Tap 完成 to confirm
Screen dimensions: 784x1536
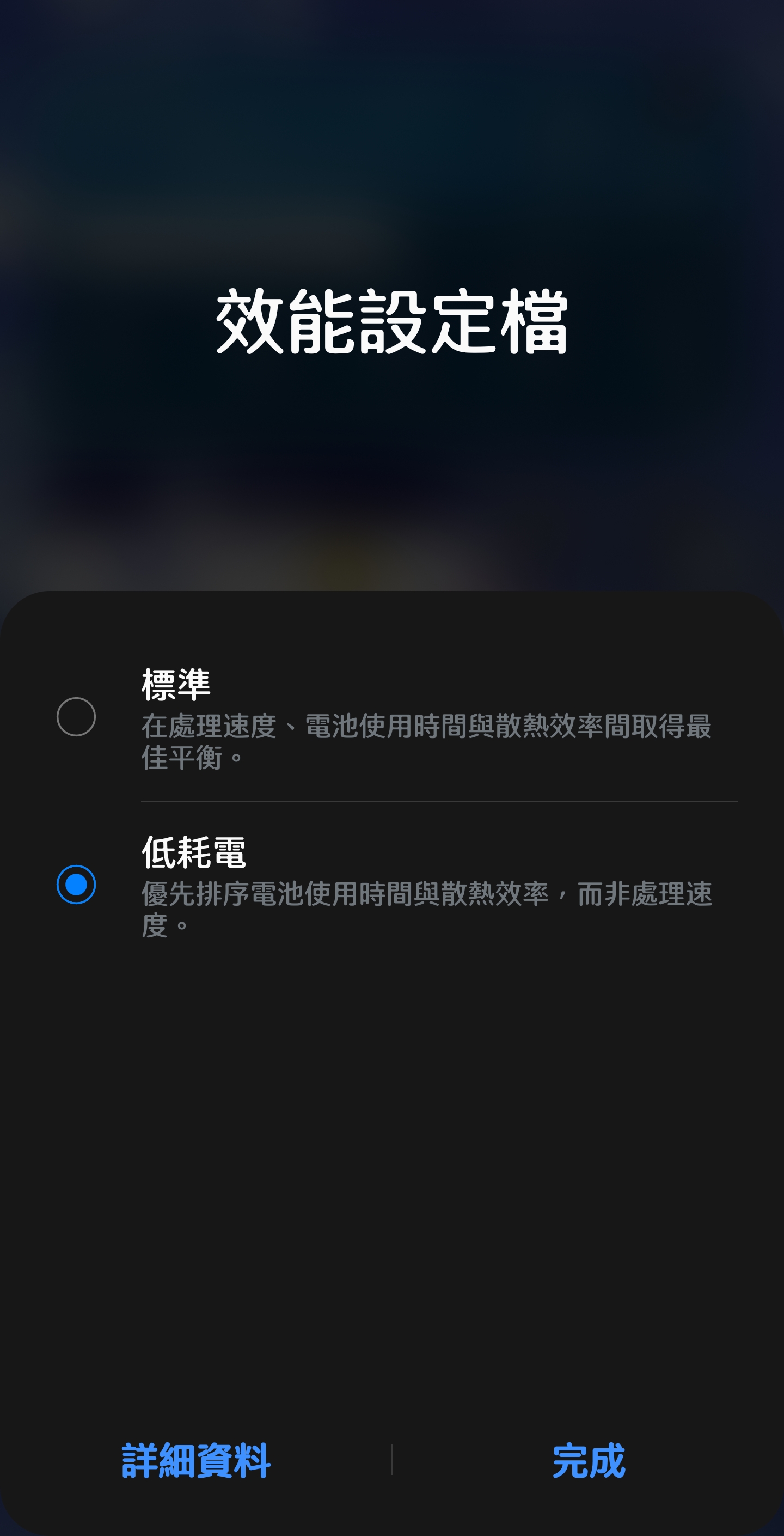(589, 1461)
